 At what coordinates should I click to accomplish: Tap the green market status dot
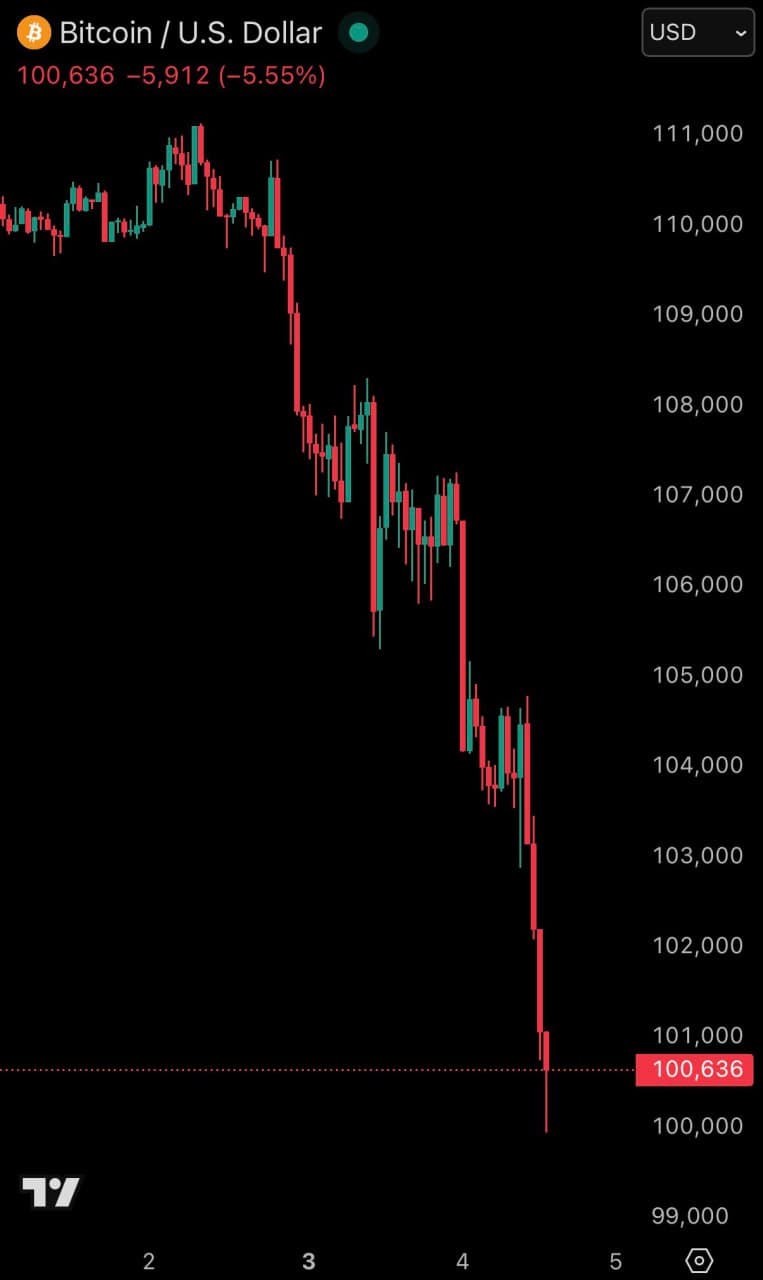358,33
